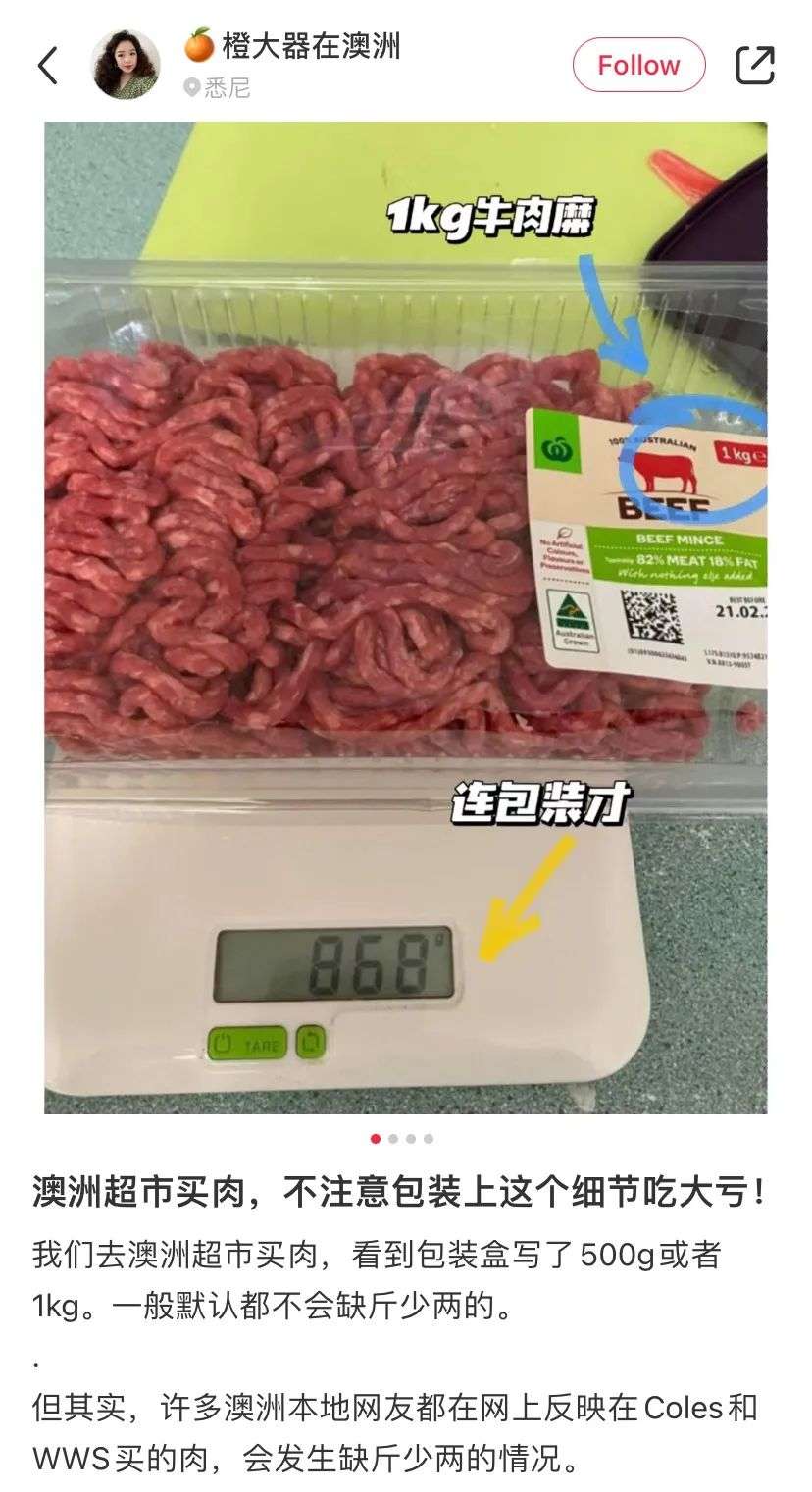Go back using the back arrow
This screenshot has height=1492, width=812.
[48, 66]
